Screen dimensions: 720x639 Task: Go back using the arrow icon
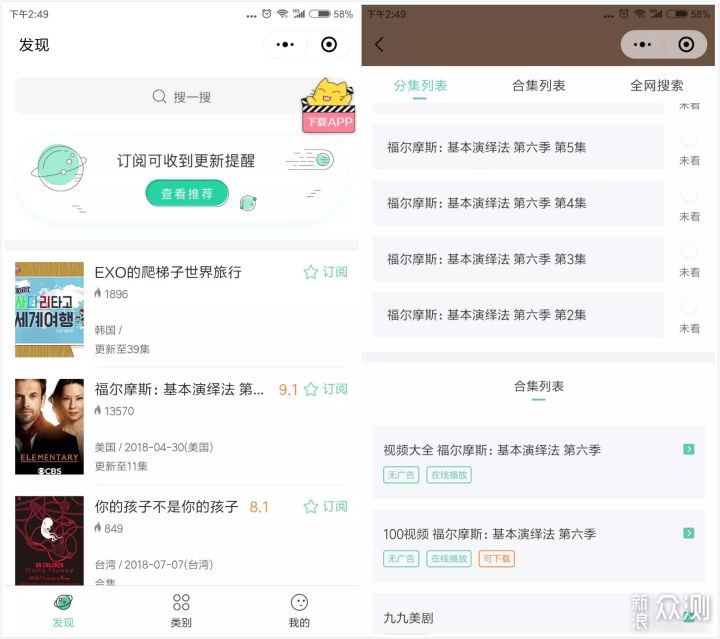[x=379, y=45]
